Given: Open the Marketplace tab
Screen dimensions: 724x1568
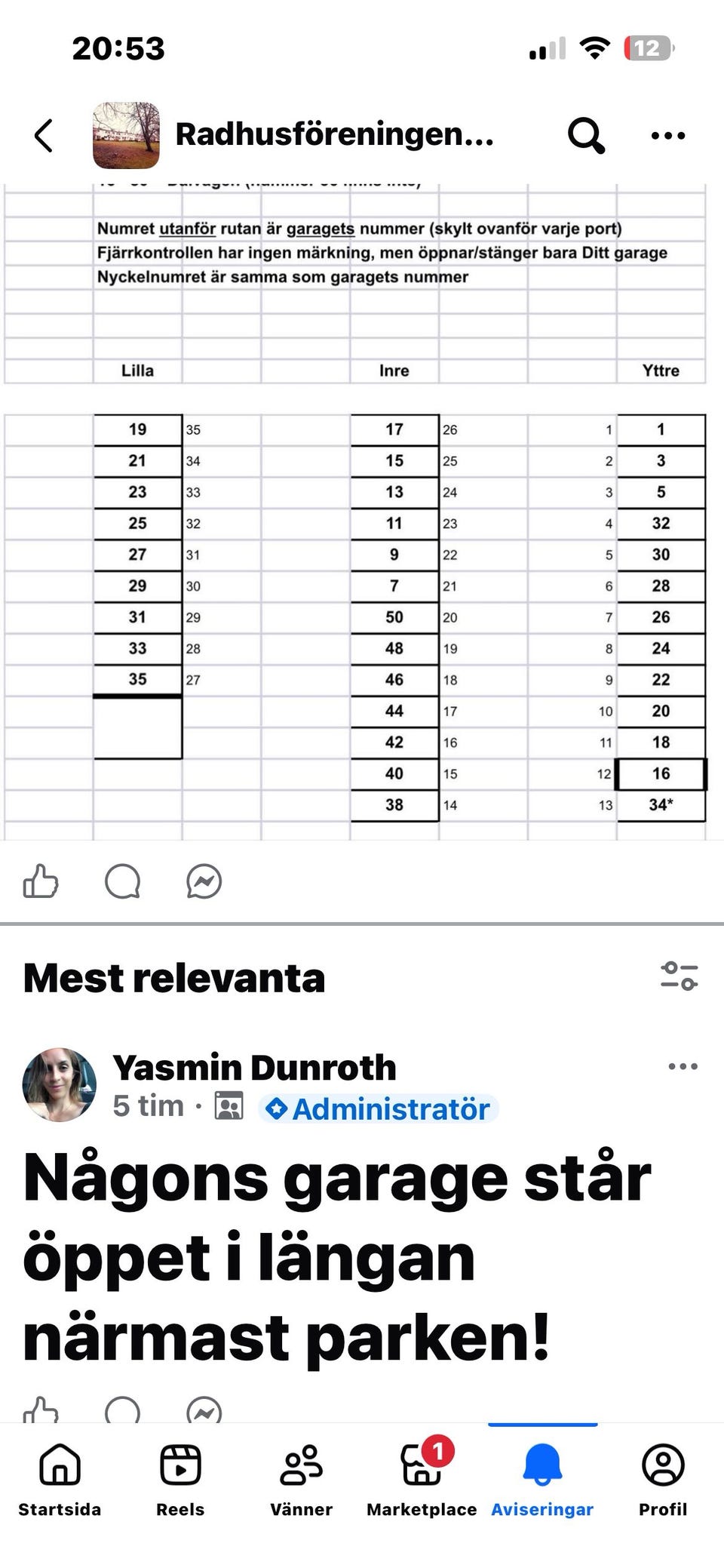Looking at the screenshot, I should [x=422, y=1480].
